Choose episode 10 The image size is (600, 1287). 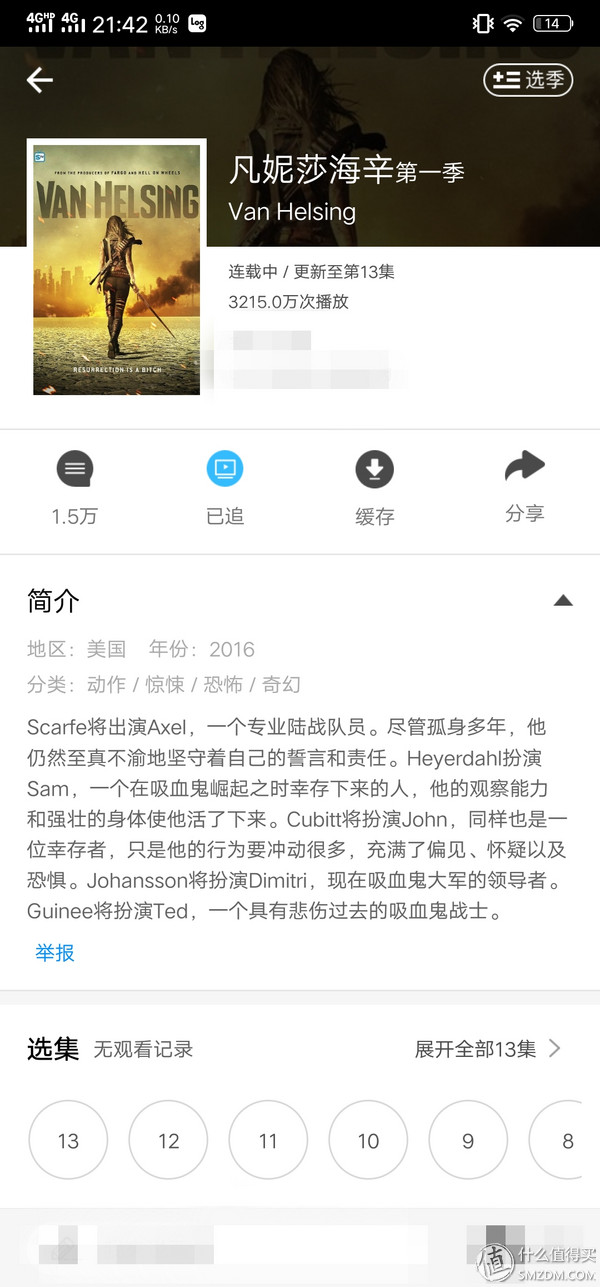(368, 1141)
